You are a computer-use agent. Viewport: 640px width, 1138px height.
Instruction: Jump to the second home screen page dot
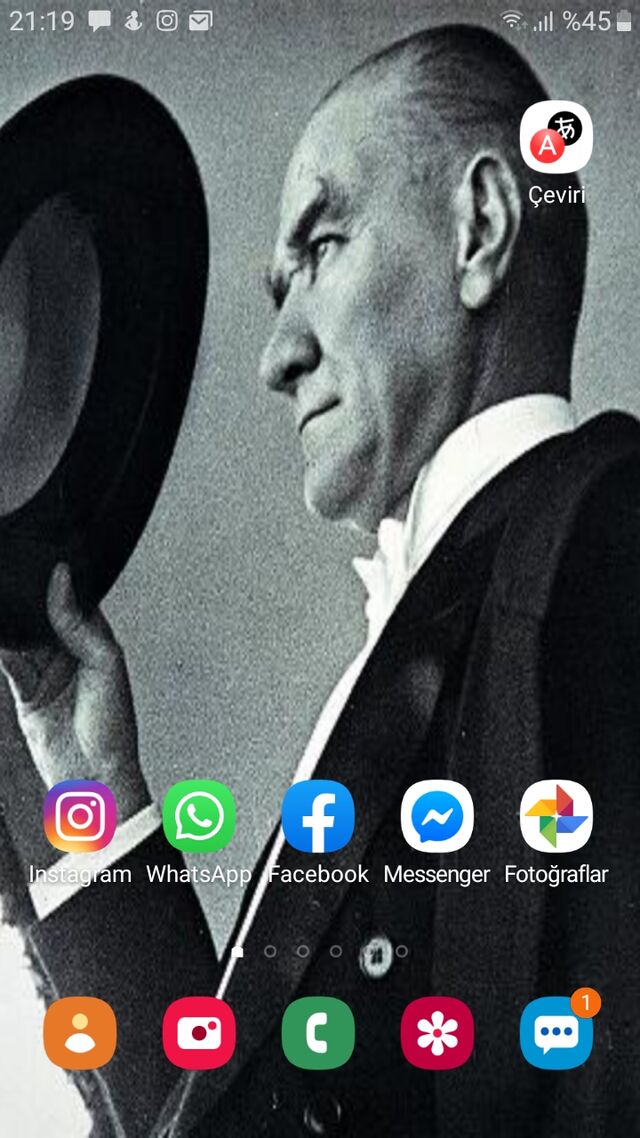[270, 951]
